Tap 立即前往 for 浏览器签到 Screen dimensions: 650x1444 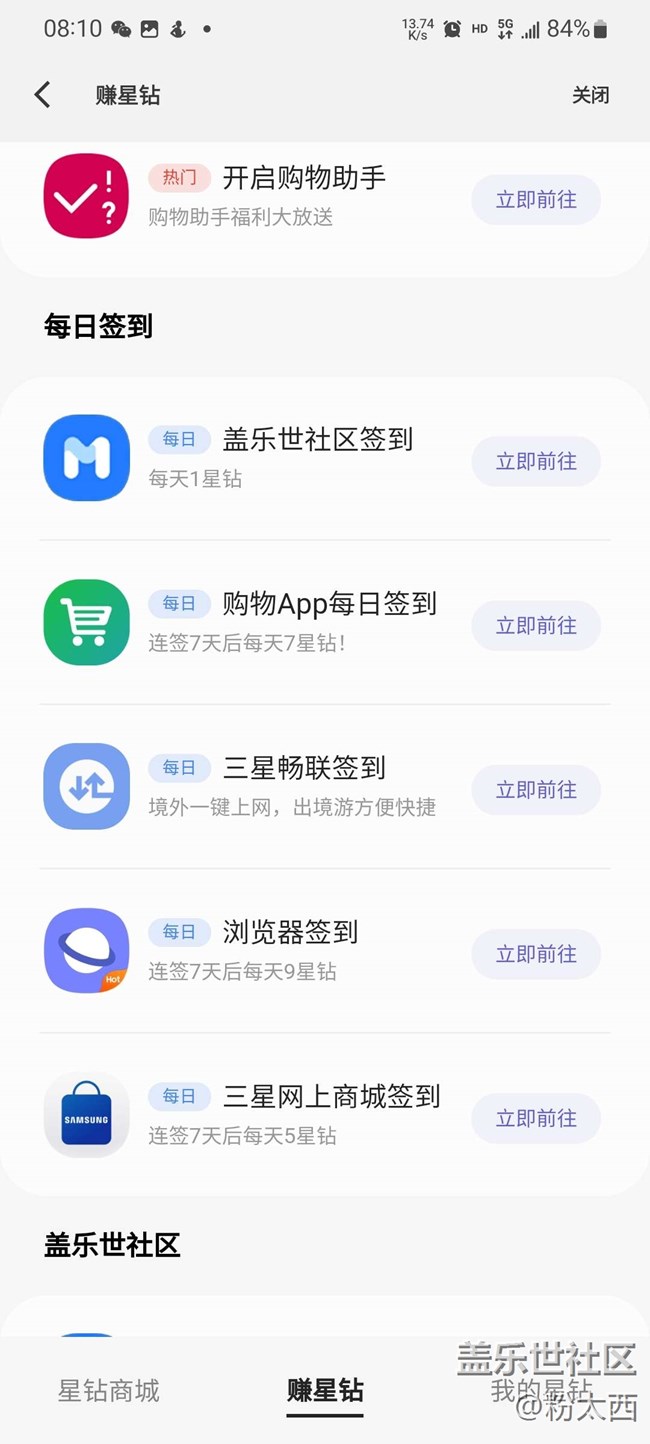pyautogui.click(x=536, y=954)
